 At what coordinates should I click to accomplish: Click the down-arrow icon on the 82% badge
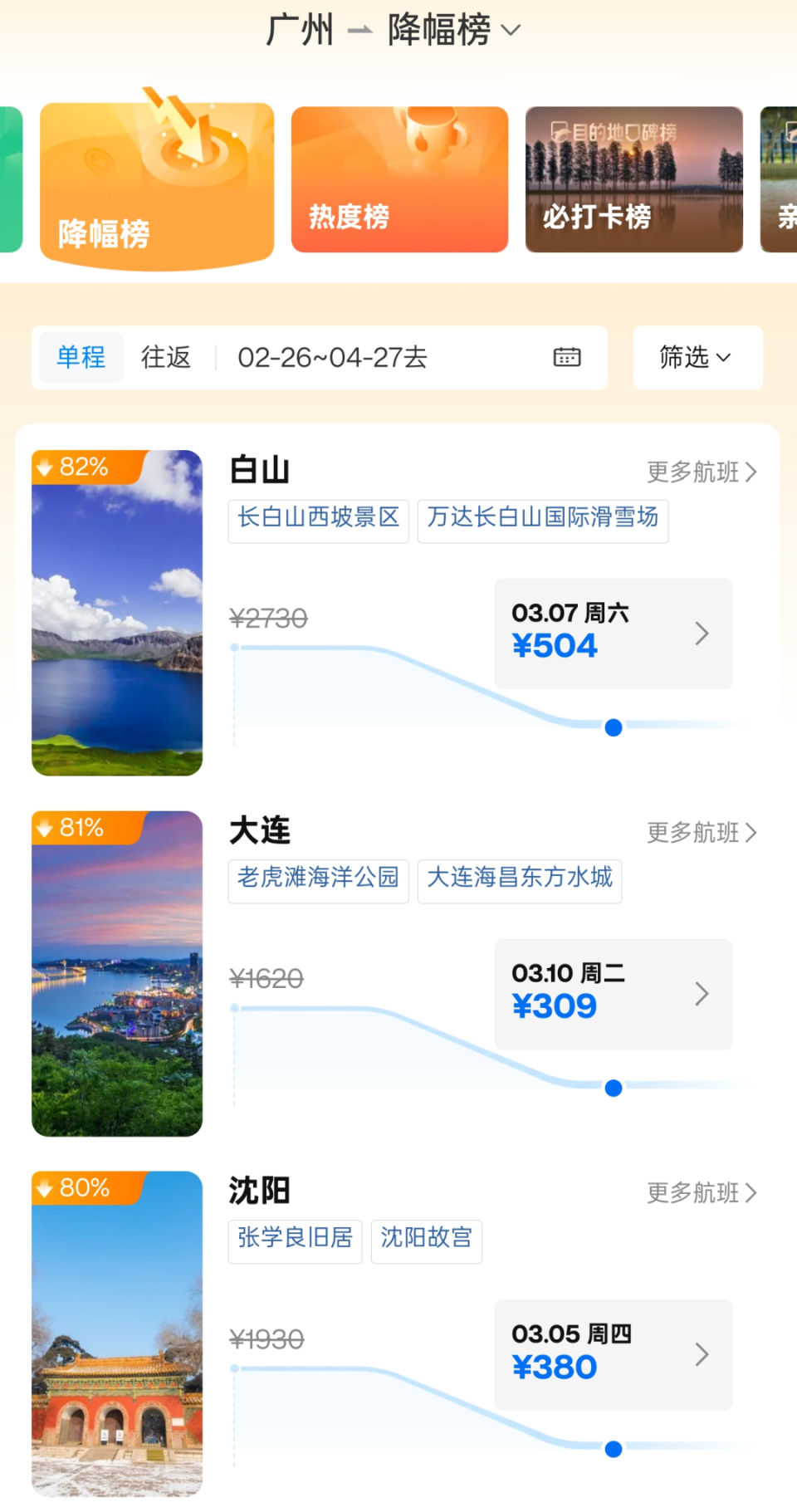coord(46,467)
